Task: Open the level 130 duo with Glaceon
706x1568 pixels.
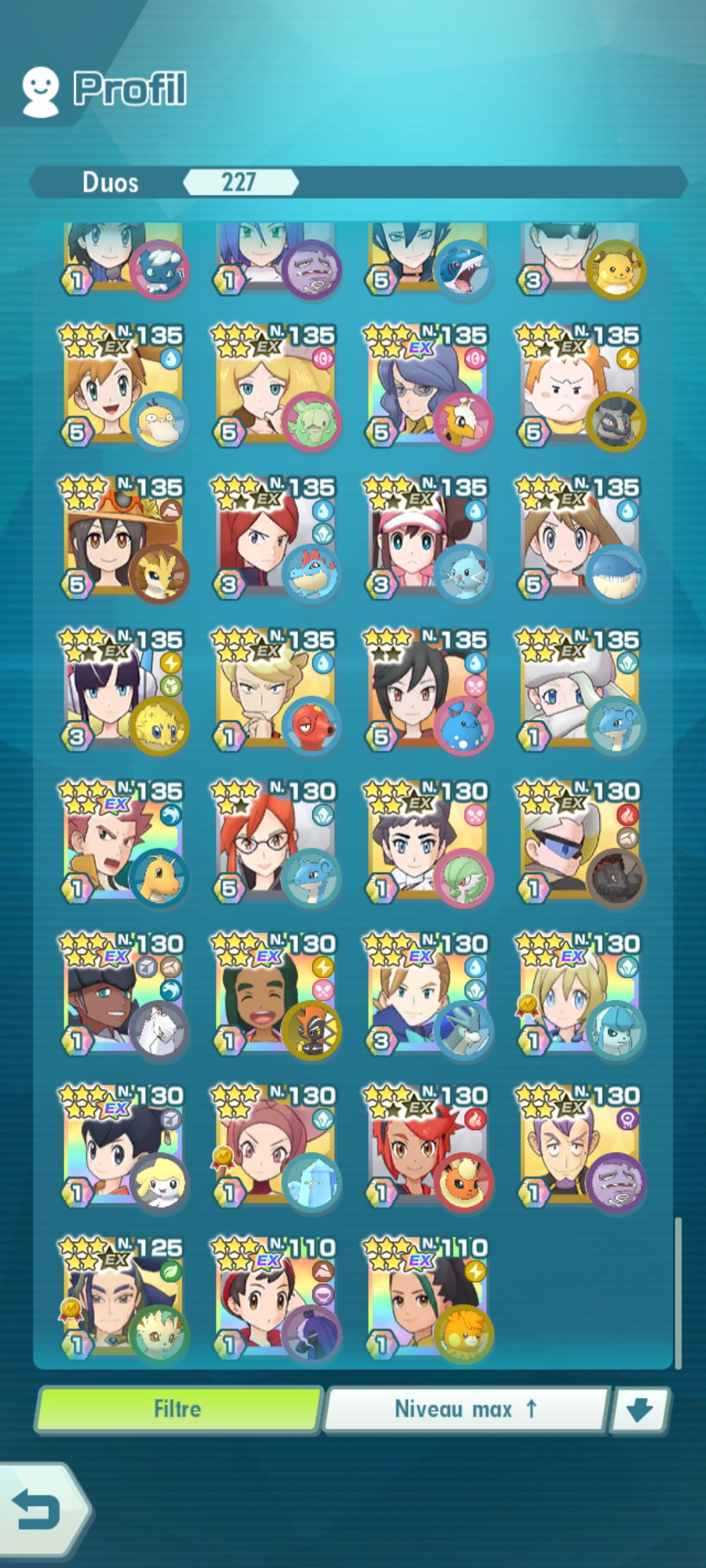Action: point(580,995)
